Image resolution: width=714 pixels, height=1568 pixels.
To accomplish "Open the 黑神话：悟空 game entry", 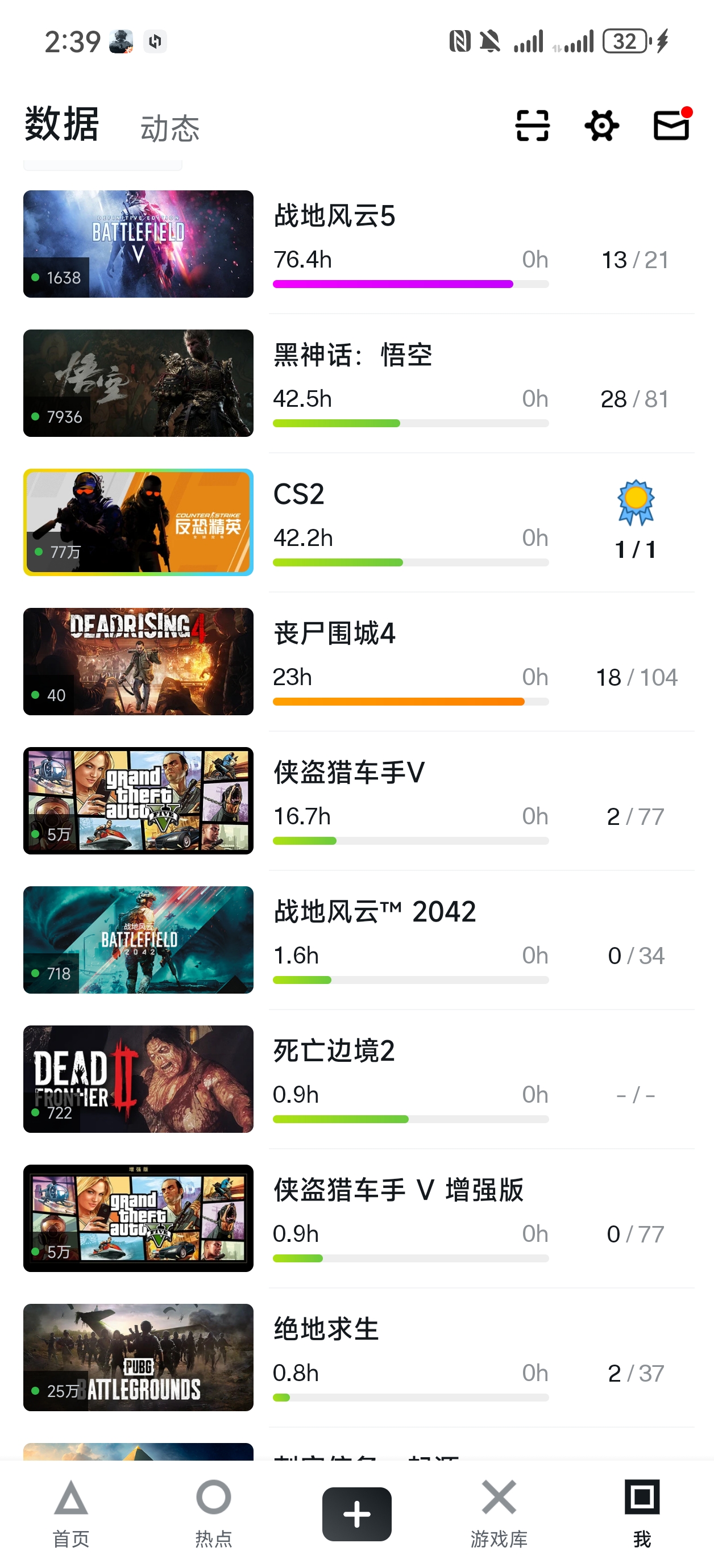I will [358, 383].
